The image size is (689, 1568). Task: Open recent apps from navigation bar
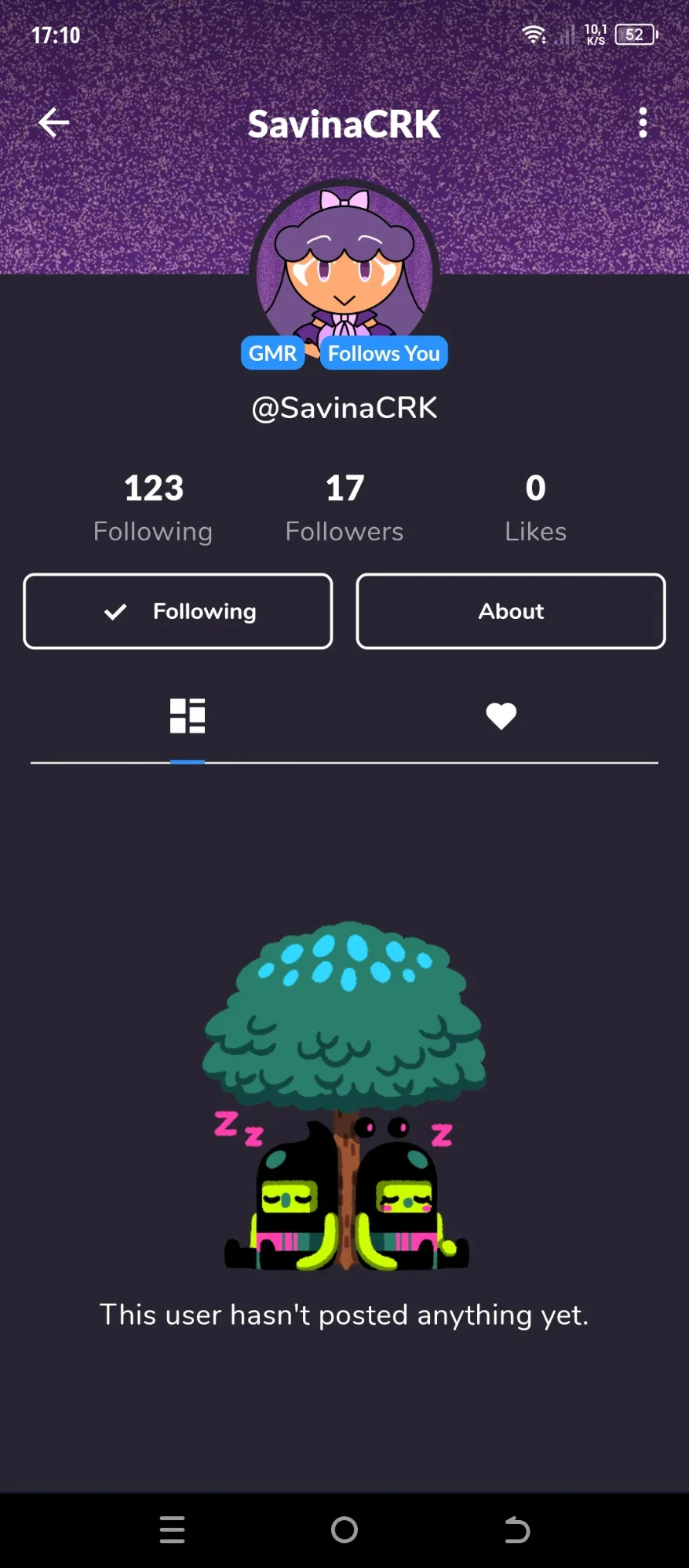pos(173,1530)
